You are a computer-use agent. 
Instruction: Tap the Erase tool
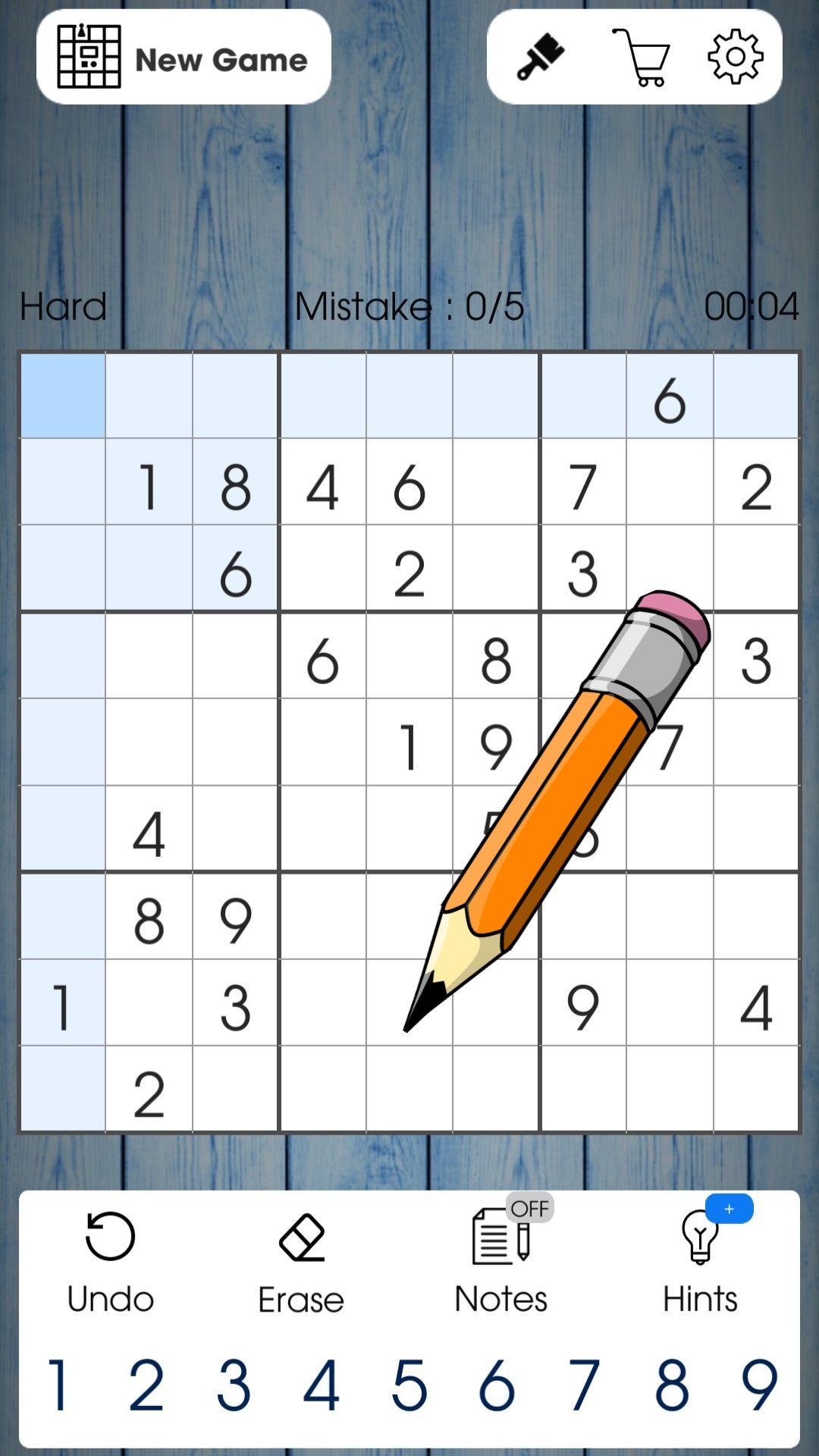pyautogui.click(x=301, y=1263)
